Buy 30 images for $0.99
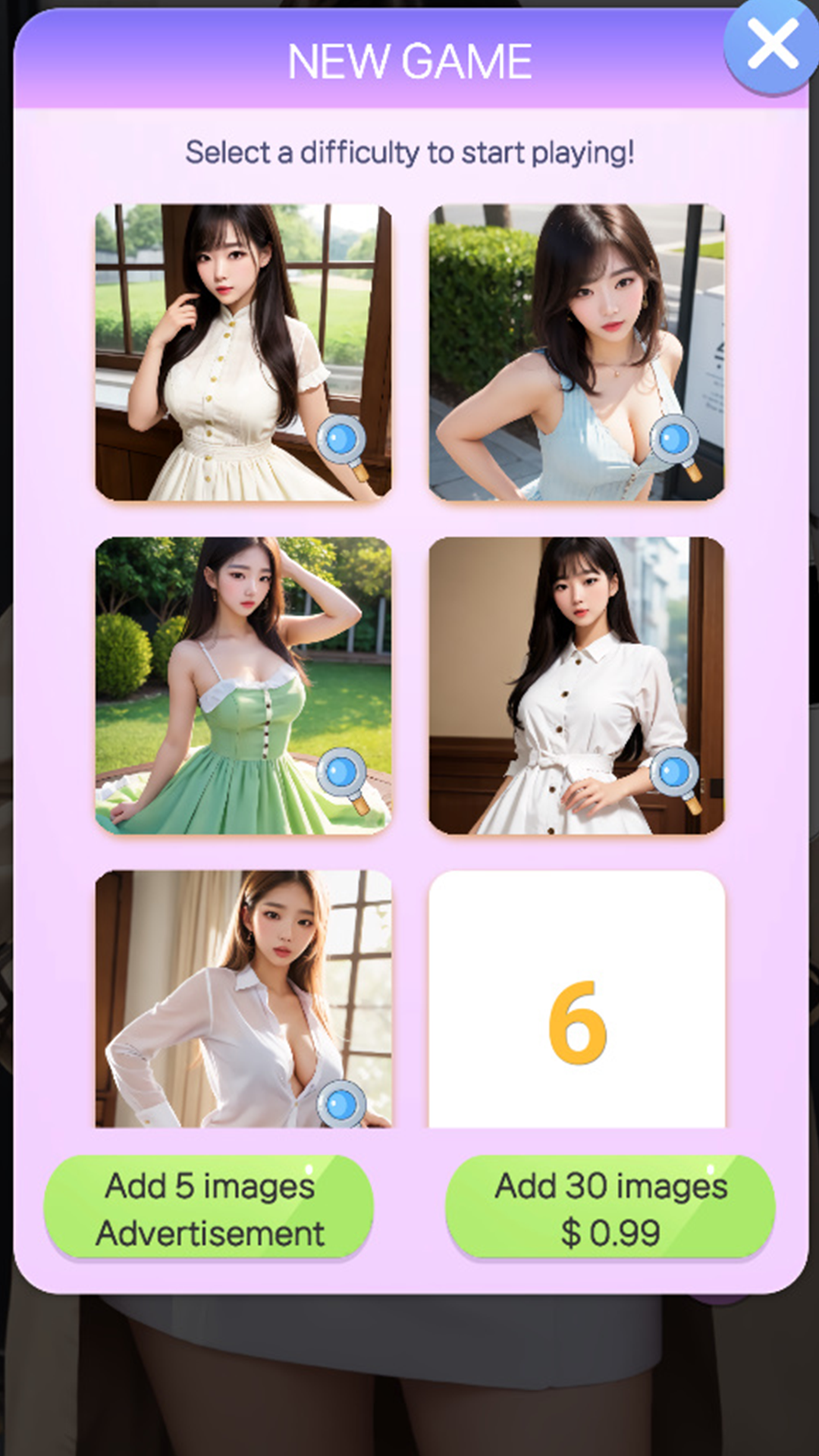 [x=610, y=1209]
